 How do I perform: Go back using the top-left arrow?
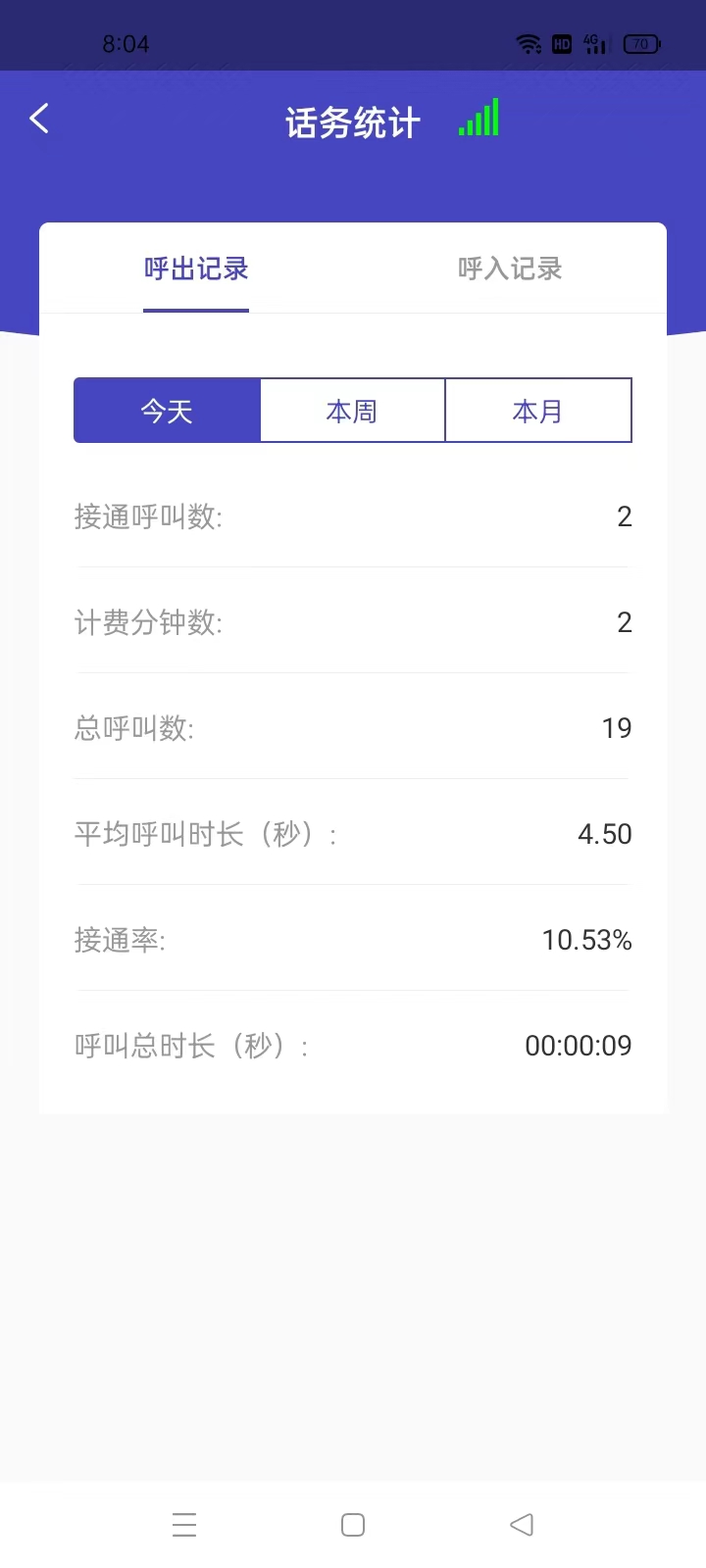tap(39, 119)
